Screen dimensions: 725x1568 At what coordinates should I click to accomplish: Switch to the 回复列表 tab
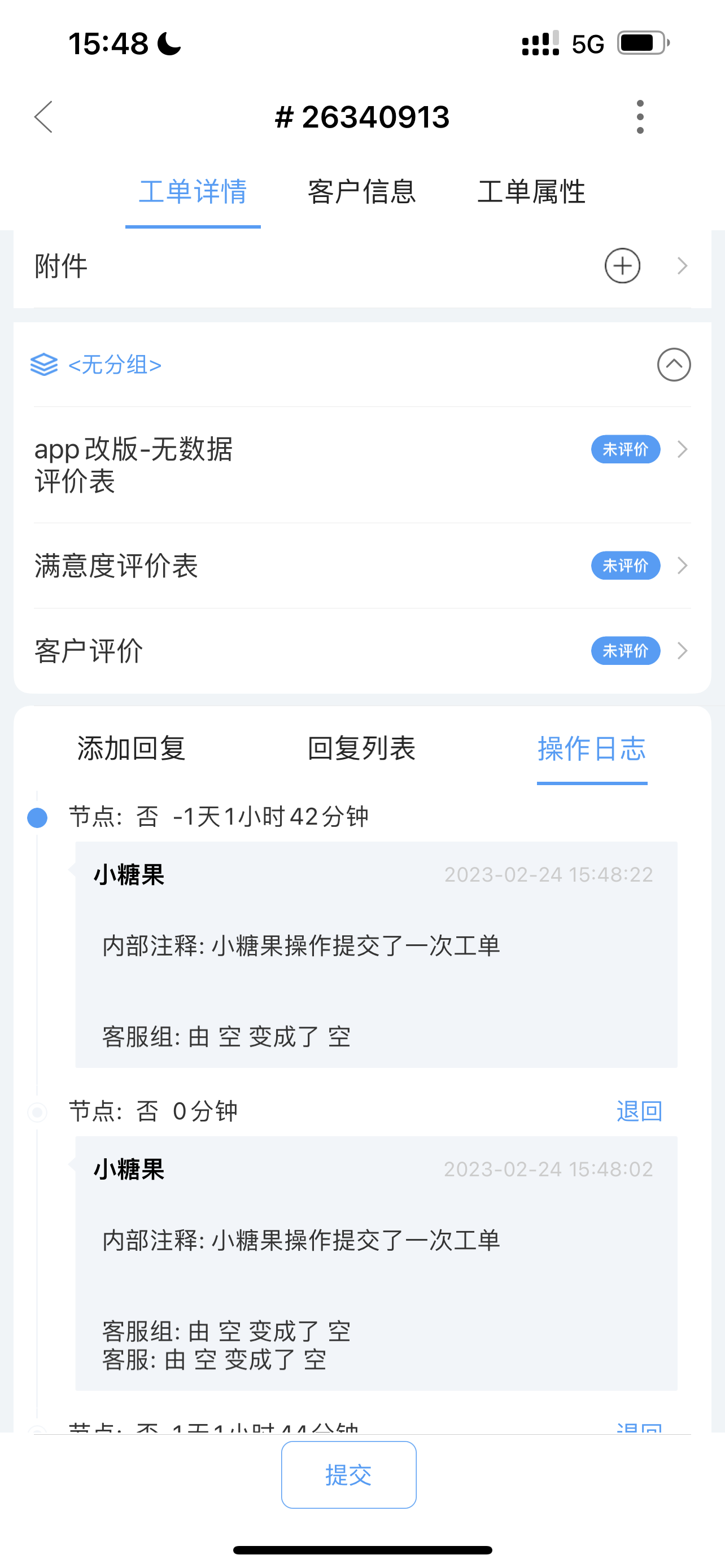(x=361, y=748)
